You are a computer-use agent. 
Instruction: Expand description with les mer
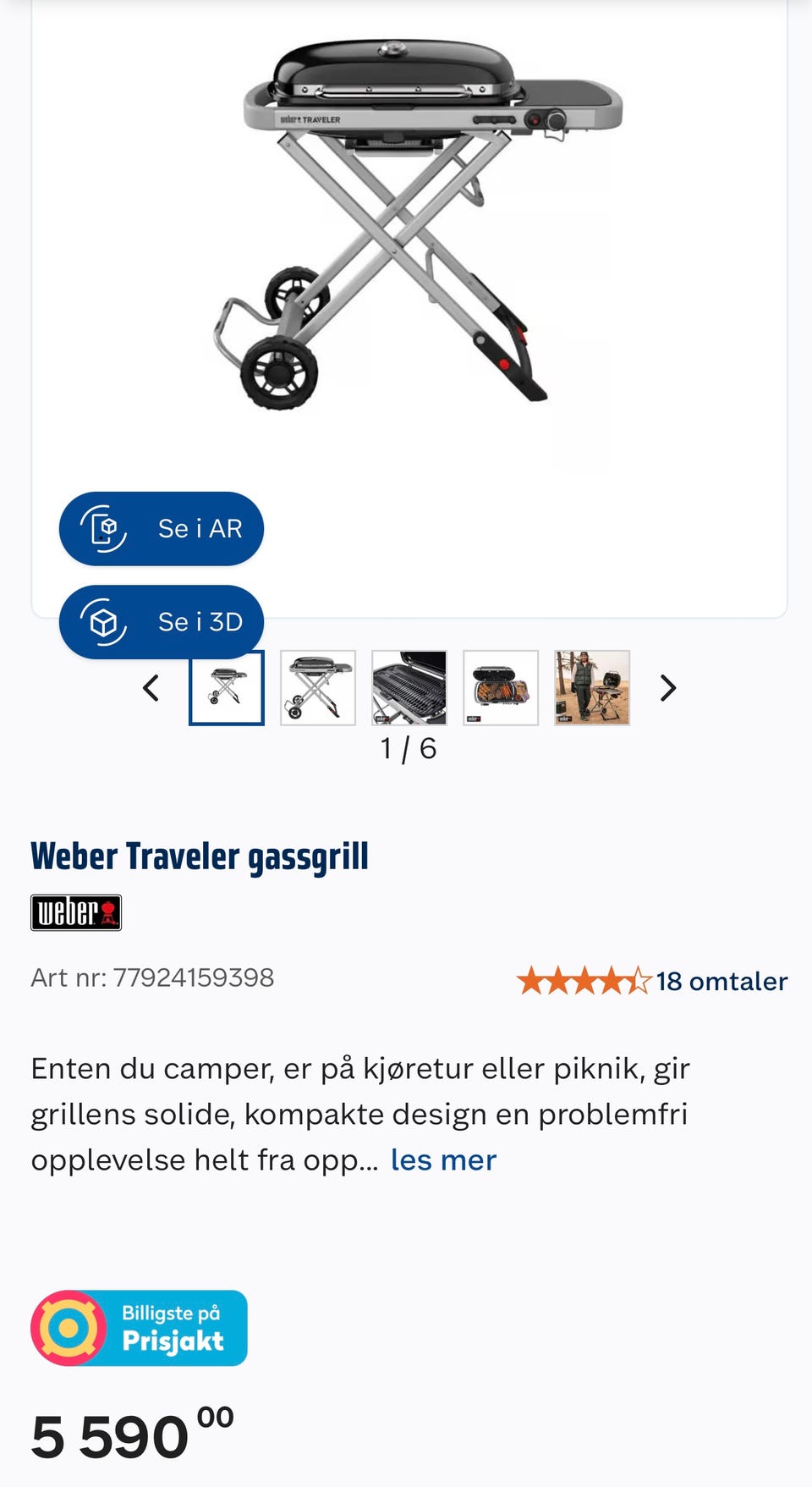(x=442, y=1159)
